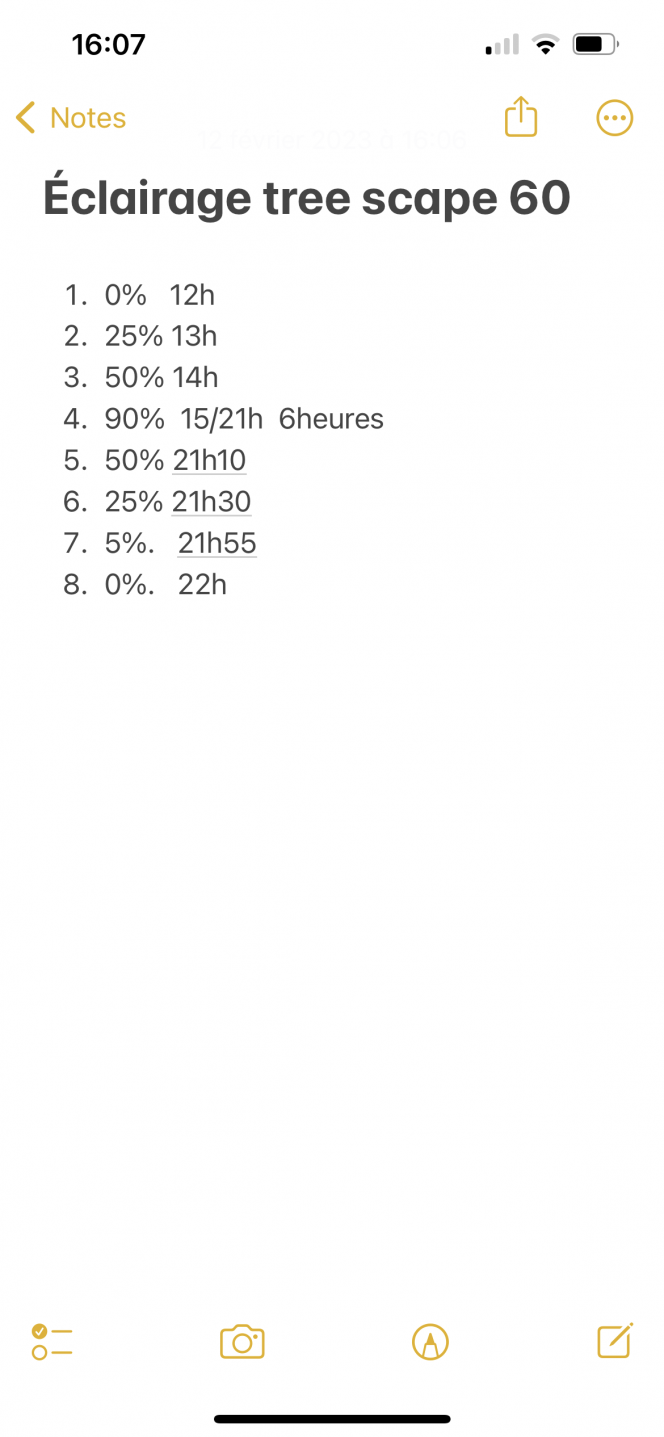Go back to the Notes list

point(71,118)
